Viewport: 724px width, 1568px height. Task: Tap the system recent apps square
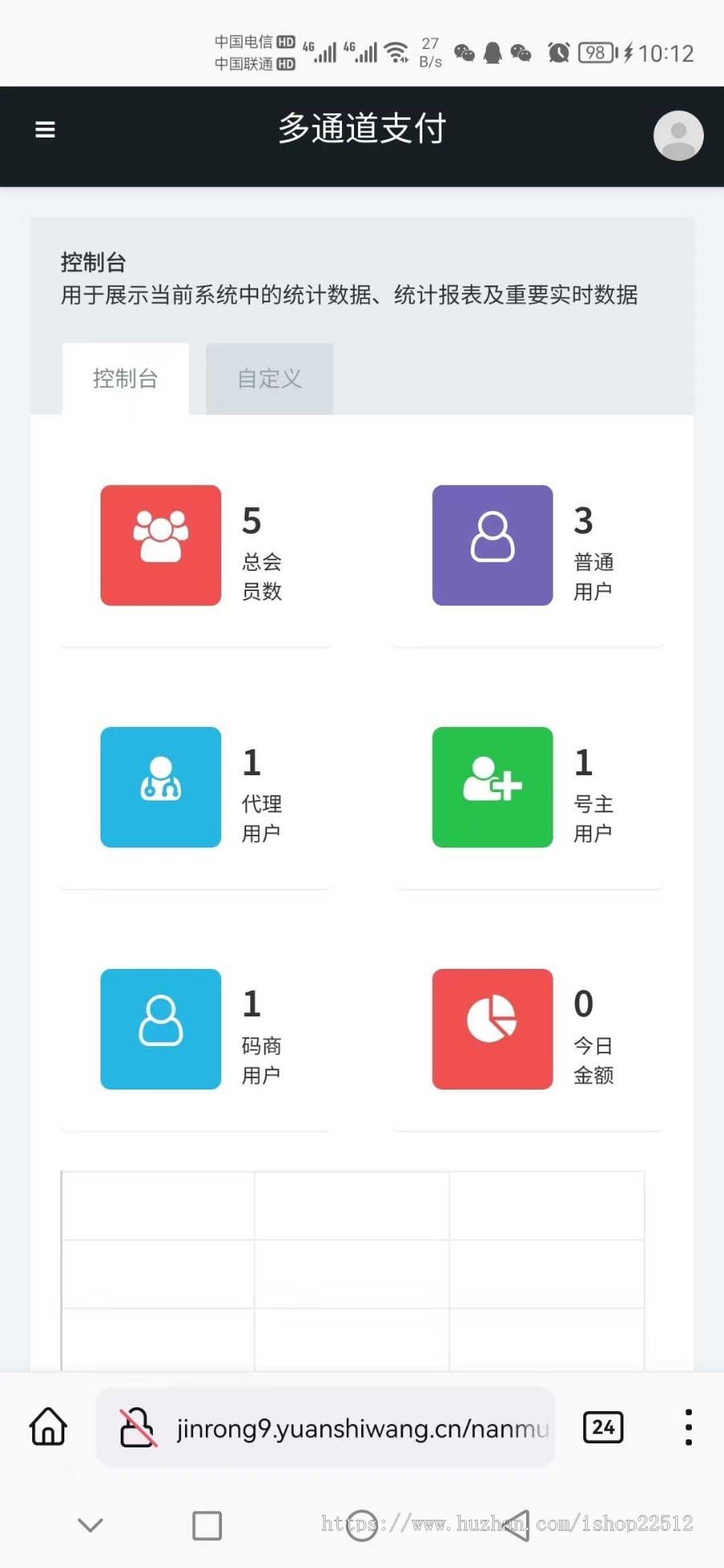tap(207, 1525)
